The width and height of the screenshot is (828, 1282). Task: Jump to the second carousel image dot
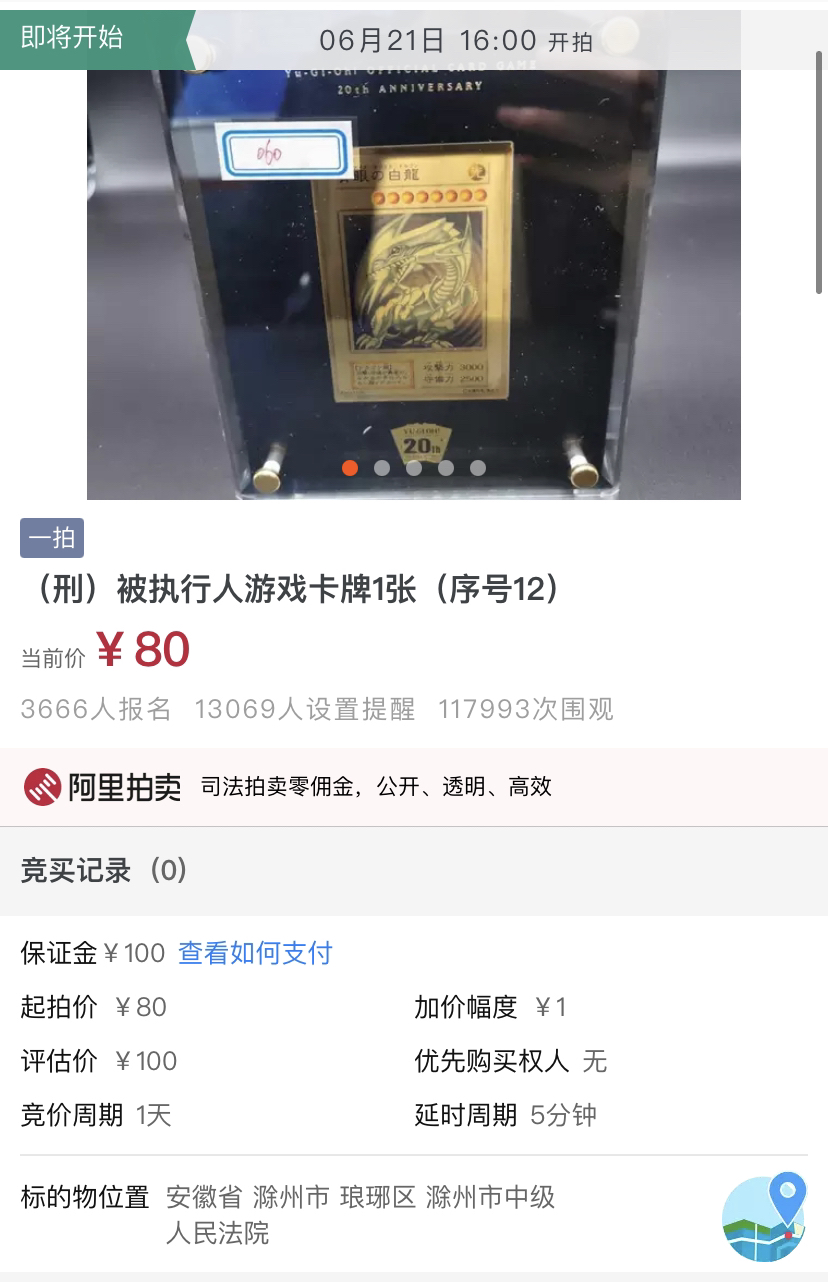[x=382, y=468]
